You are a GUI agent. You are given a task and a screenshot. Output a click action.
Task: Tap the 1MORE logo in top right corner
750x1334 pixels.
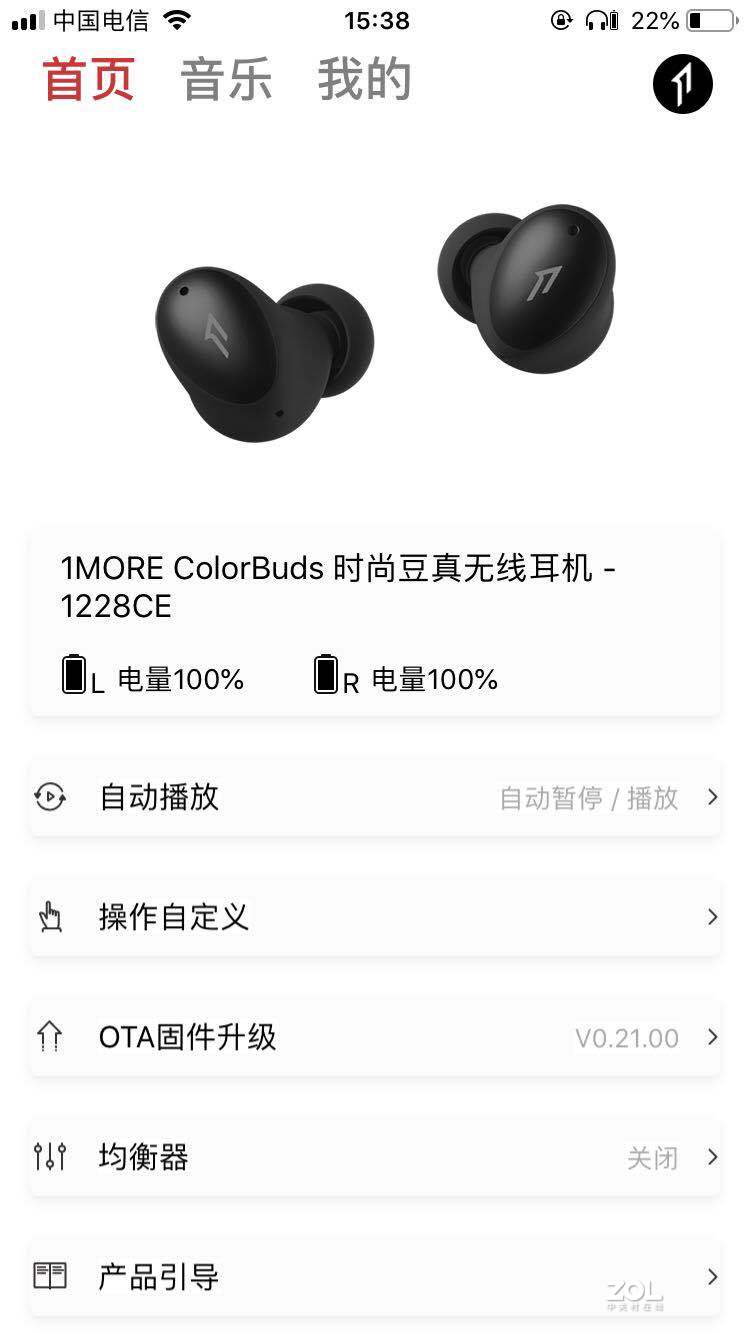click(683, 84)
